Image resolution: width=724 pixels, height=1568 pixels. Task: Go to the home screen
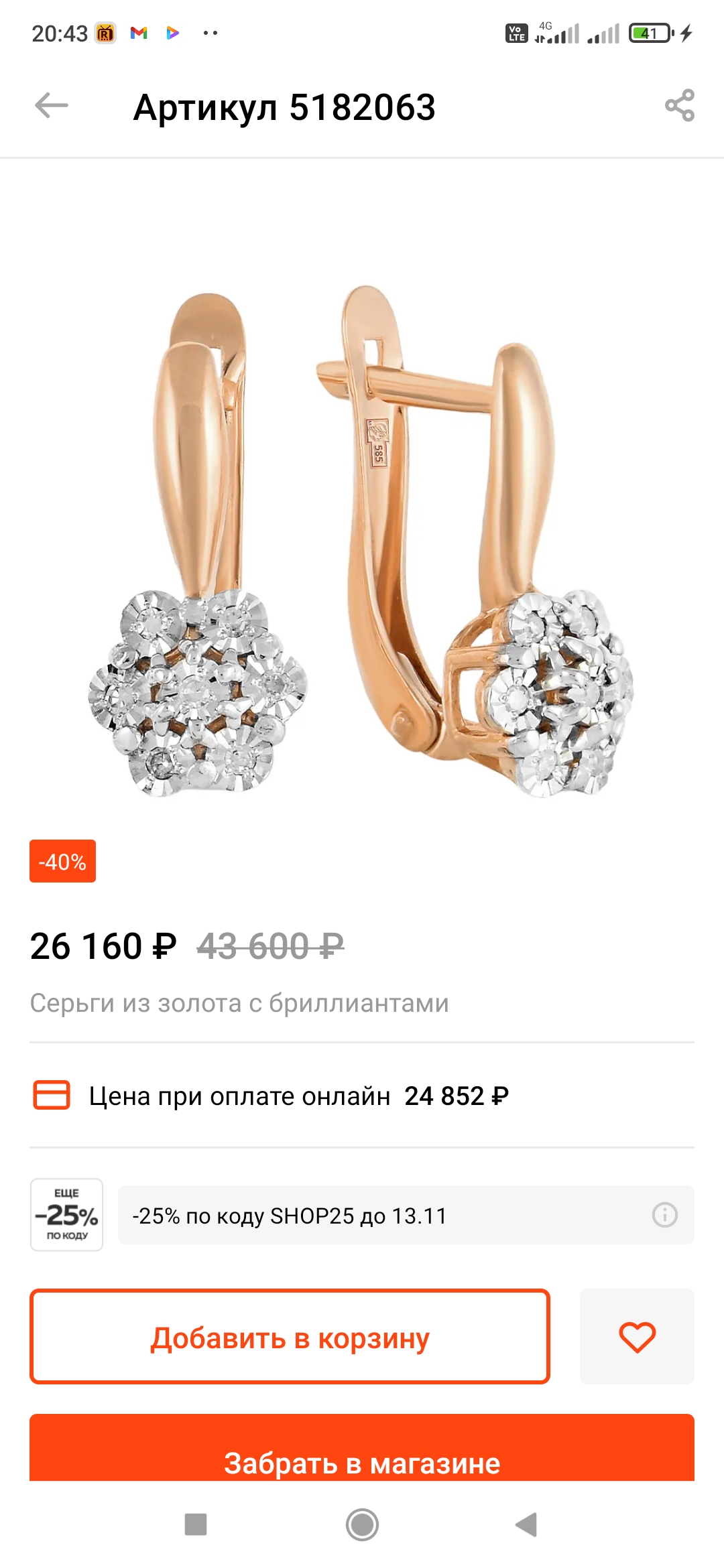[x=362, y=1524]
